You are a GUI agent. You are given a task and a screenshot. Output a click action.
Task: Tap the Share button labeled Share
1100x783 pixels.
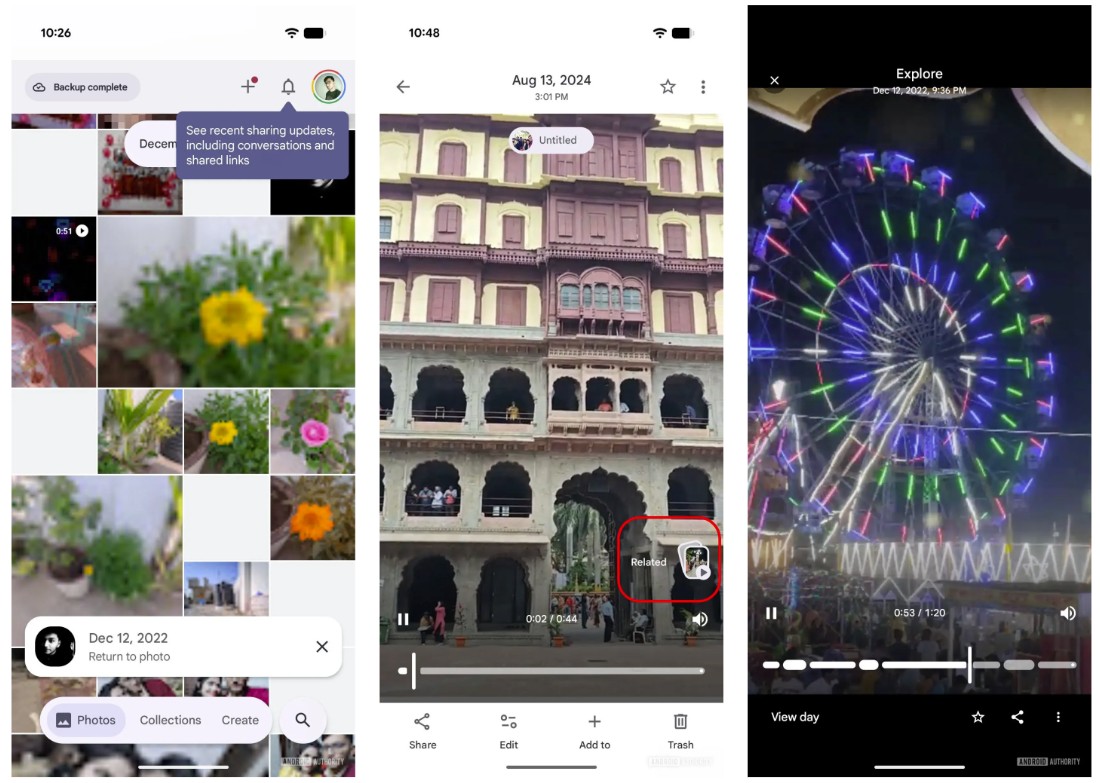coord(422,730)
